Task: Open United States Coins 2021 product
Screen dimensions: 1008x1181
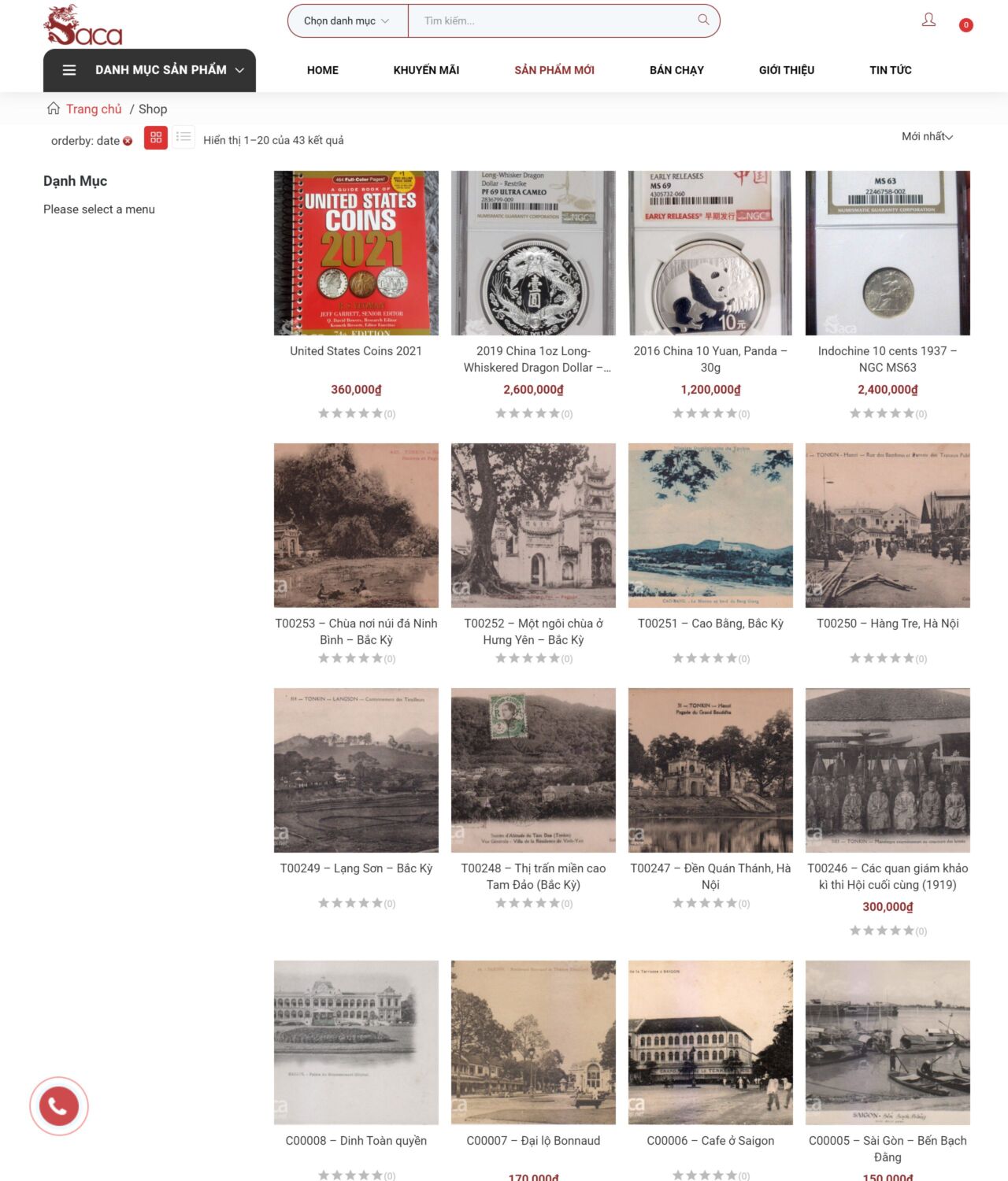Action: 356,351
